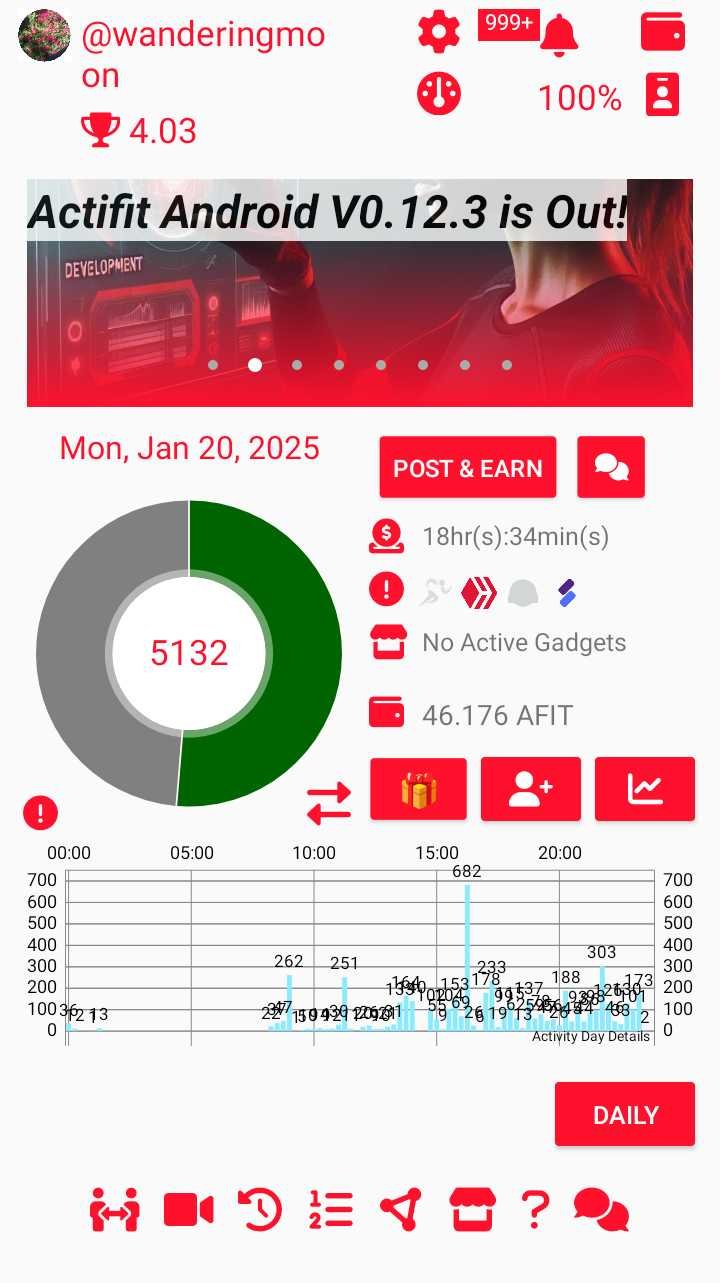The height and width of the screenshot is (1283, 720).
Task: Open the social share nodes icon
Action: (401, 1211)
